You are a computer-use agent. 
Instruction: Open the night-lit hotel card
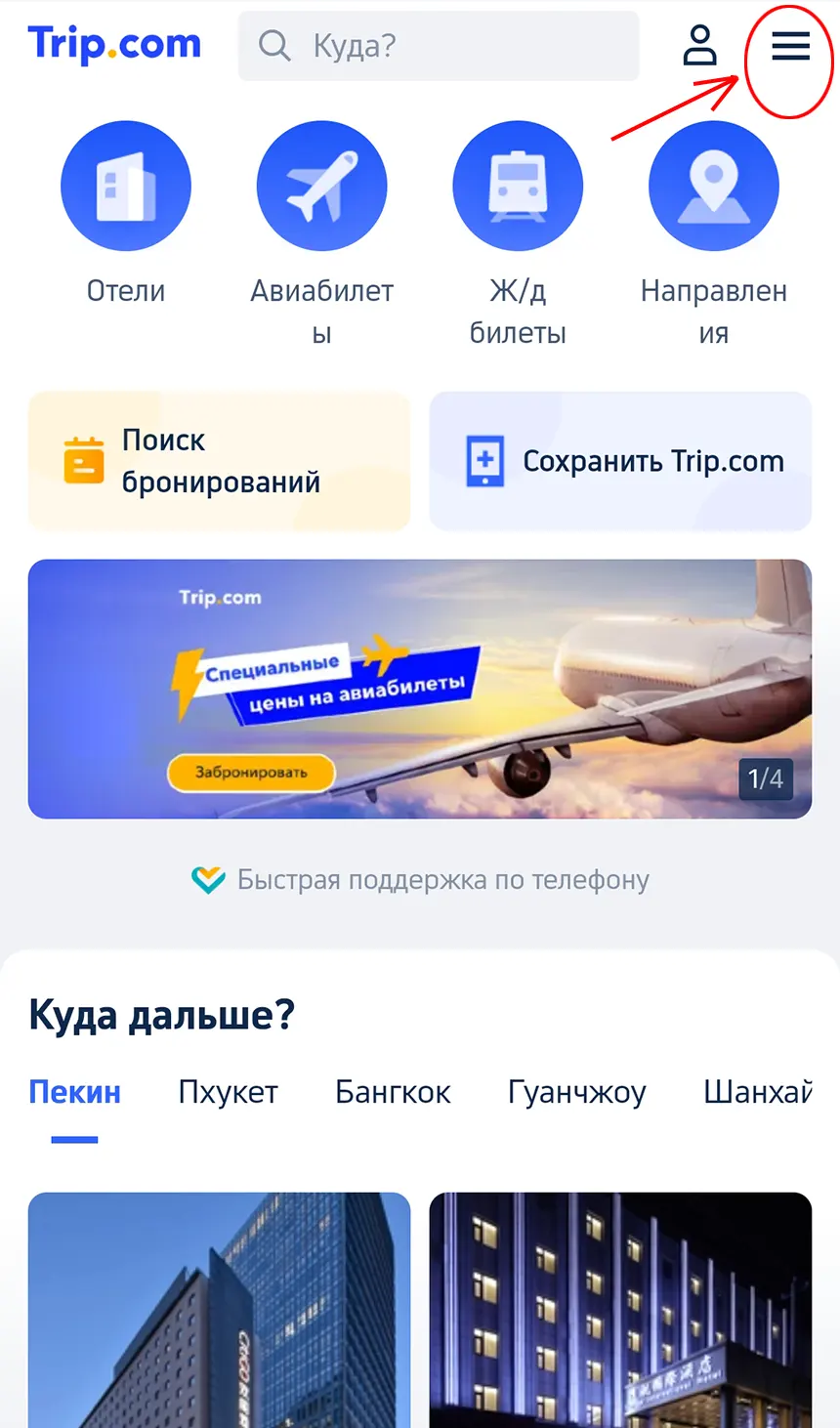(x=620, y=1309)
